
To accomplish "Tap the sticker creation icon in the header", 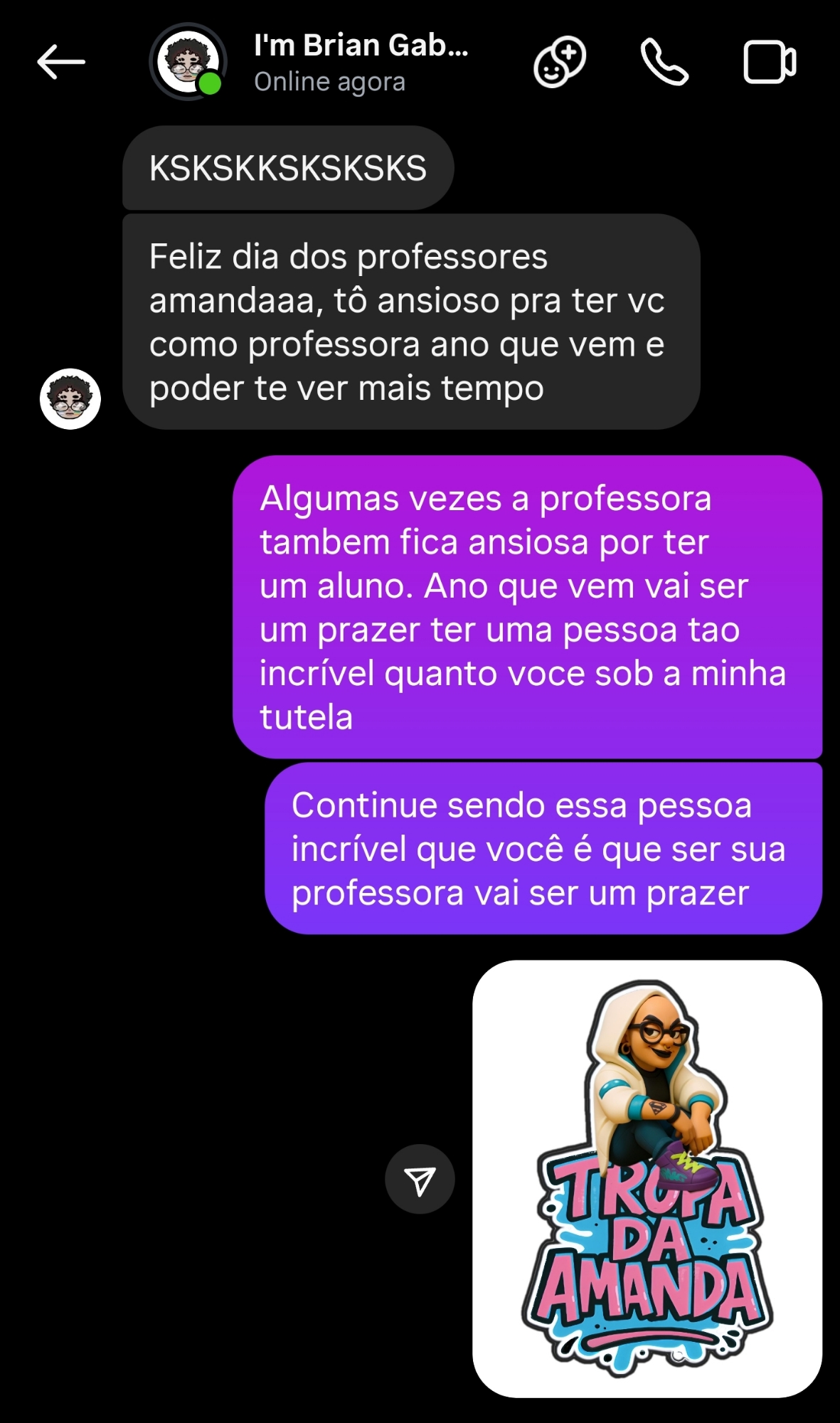I will [x=560, y=62].
